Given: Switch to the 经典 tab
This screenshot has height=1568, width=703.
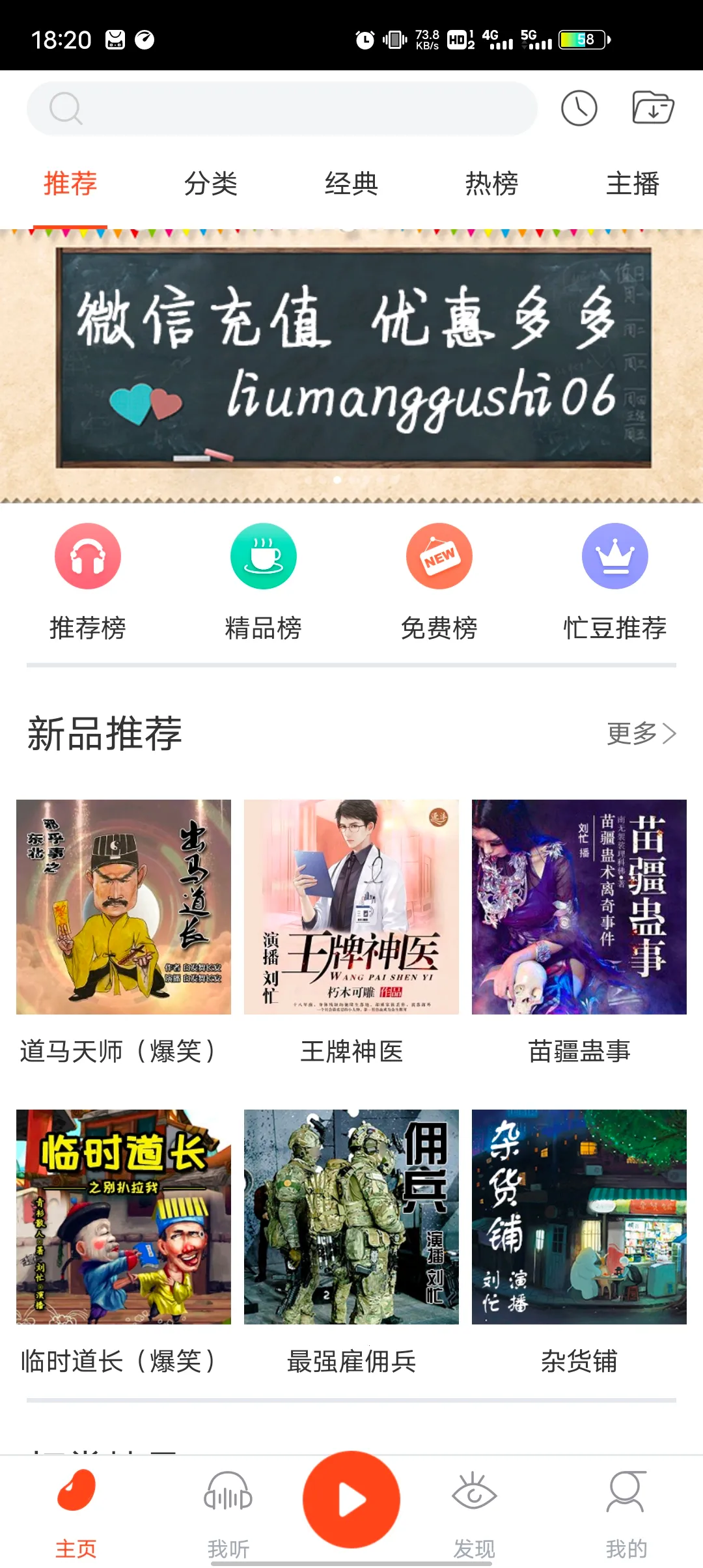Looking at the screenshot, I should 351,184.
